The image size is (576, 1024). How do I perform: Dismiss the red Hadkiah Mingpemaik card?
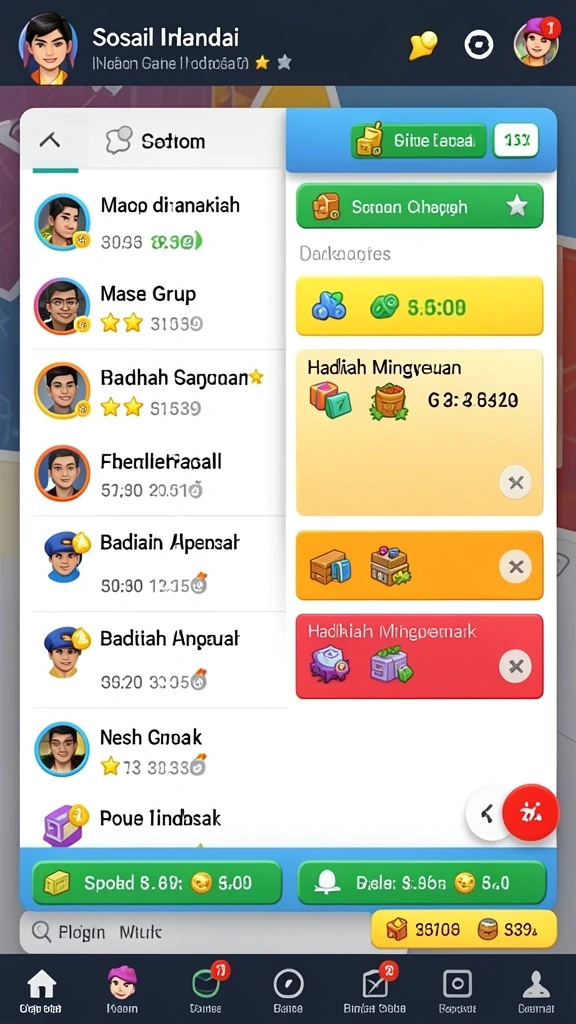click(x=515, y=666)
